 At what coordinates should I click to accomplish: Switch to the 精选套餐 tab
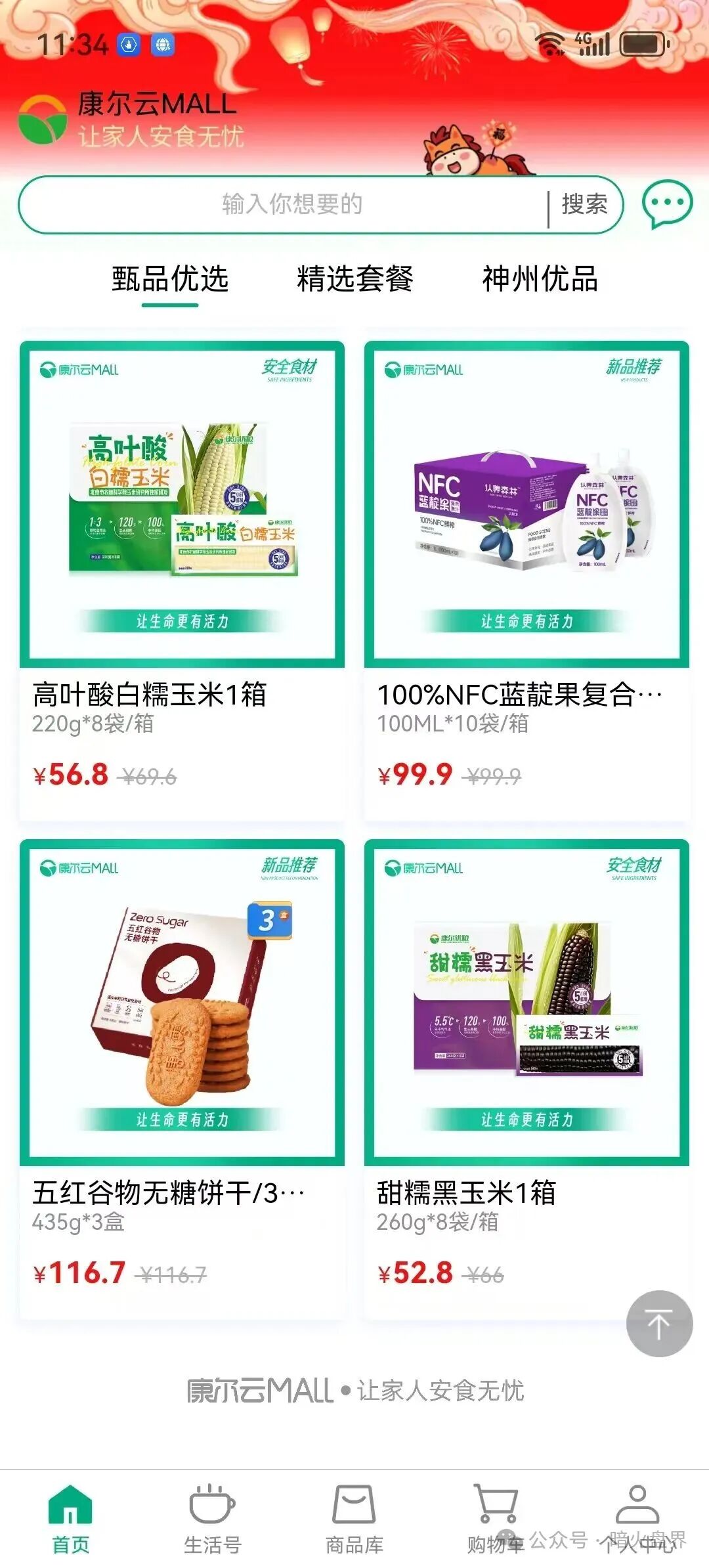click(354, 279)
